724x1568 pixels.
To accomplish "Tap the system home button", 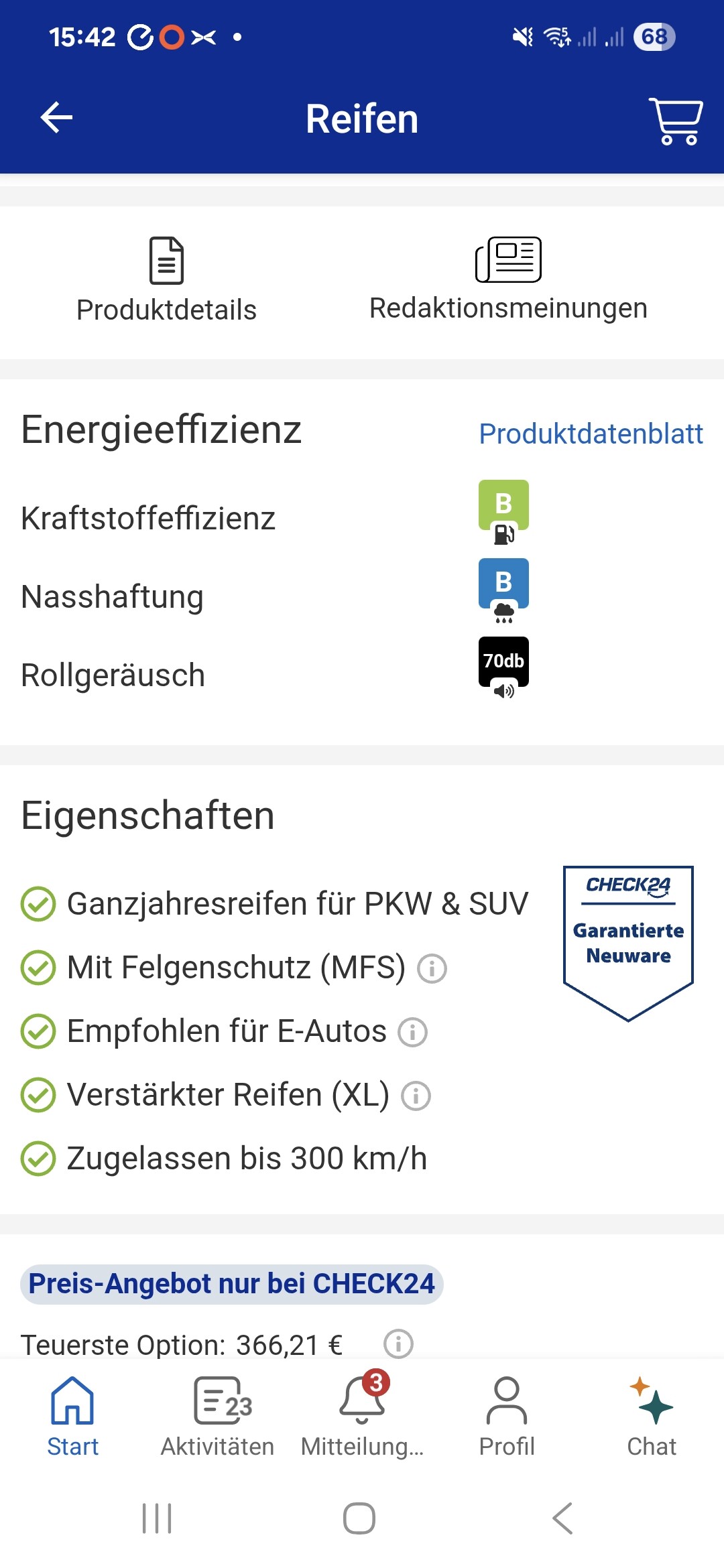I will pos(359,1518).
